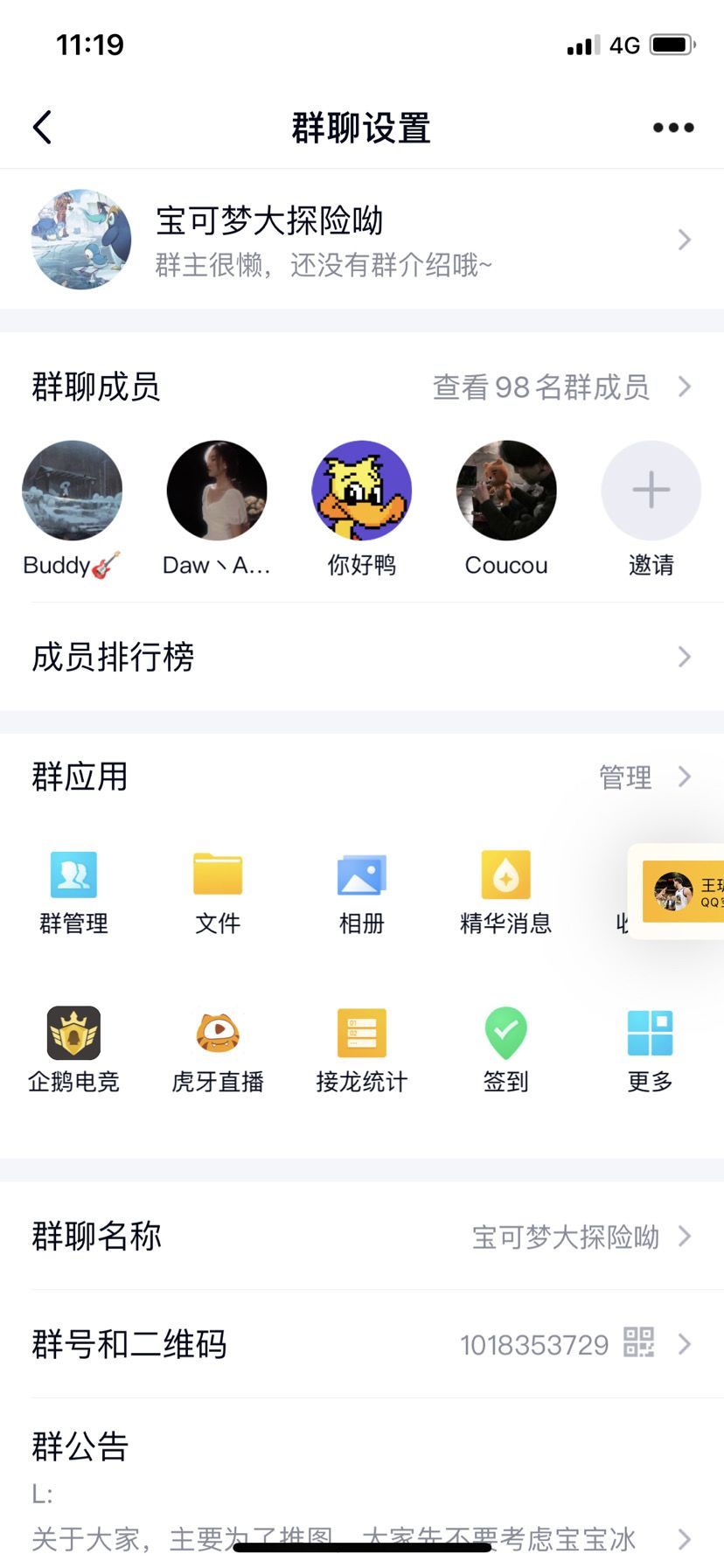Open 管理 to manage group apps

pos(624,777)
